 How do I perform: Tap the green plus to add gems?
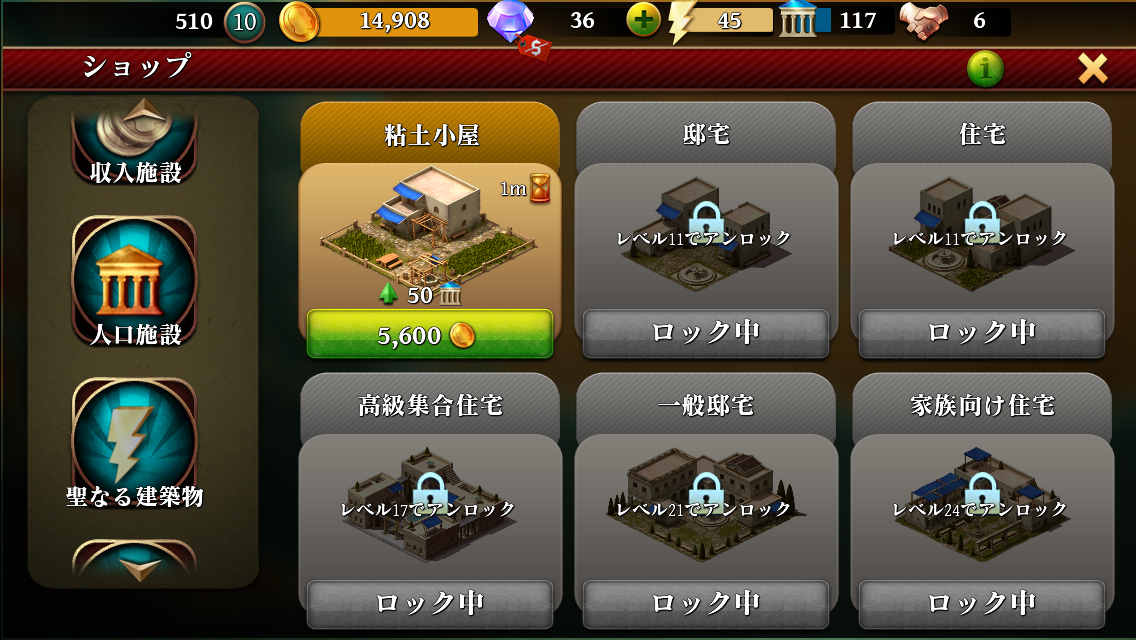[x=643, y=19]
